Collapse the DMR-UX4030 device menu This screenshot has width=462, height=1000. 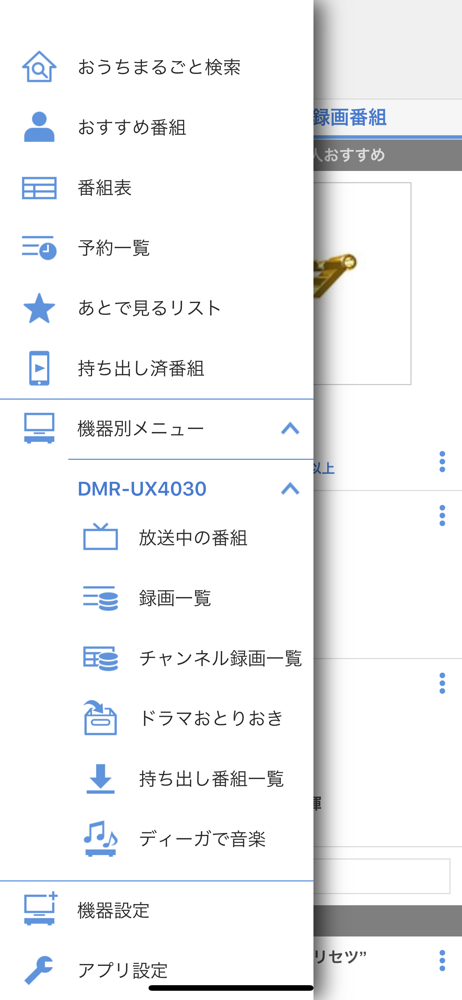tap(290, 489)
